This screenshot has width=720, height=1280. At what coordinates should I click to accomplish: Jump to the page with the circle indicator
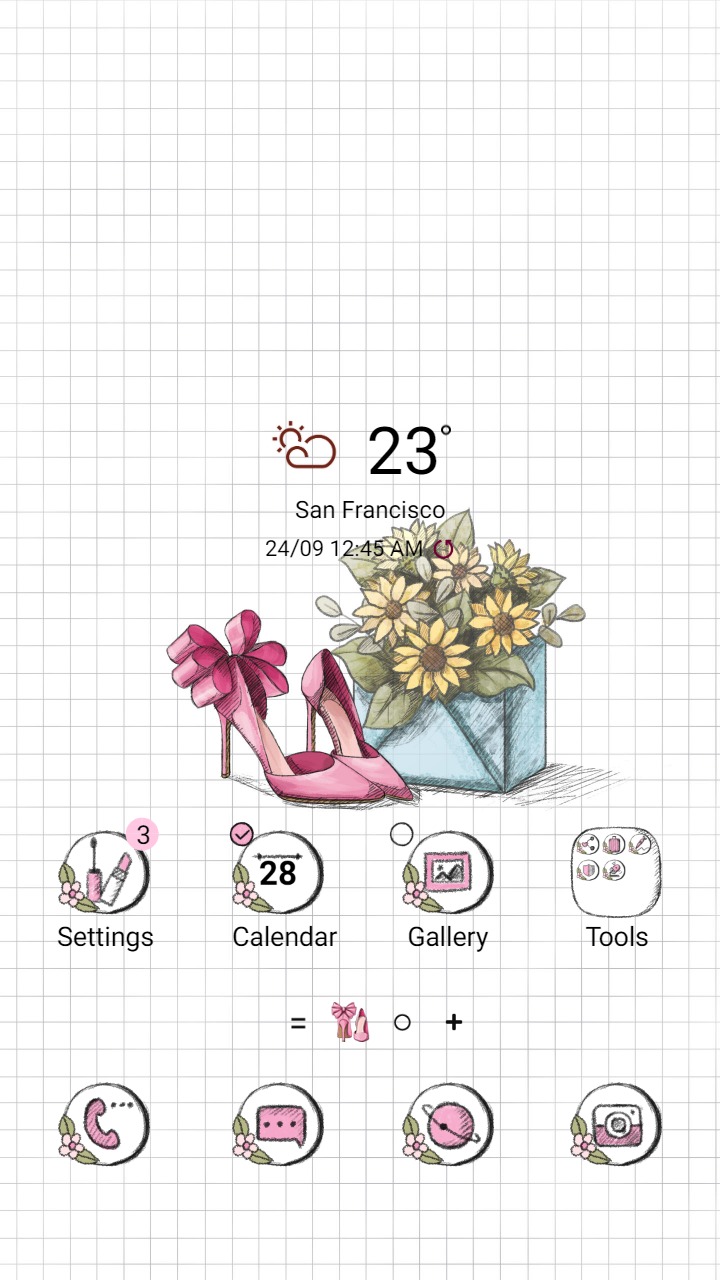(402, 1022)
